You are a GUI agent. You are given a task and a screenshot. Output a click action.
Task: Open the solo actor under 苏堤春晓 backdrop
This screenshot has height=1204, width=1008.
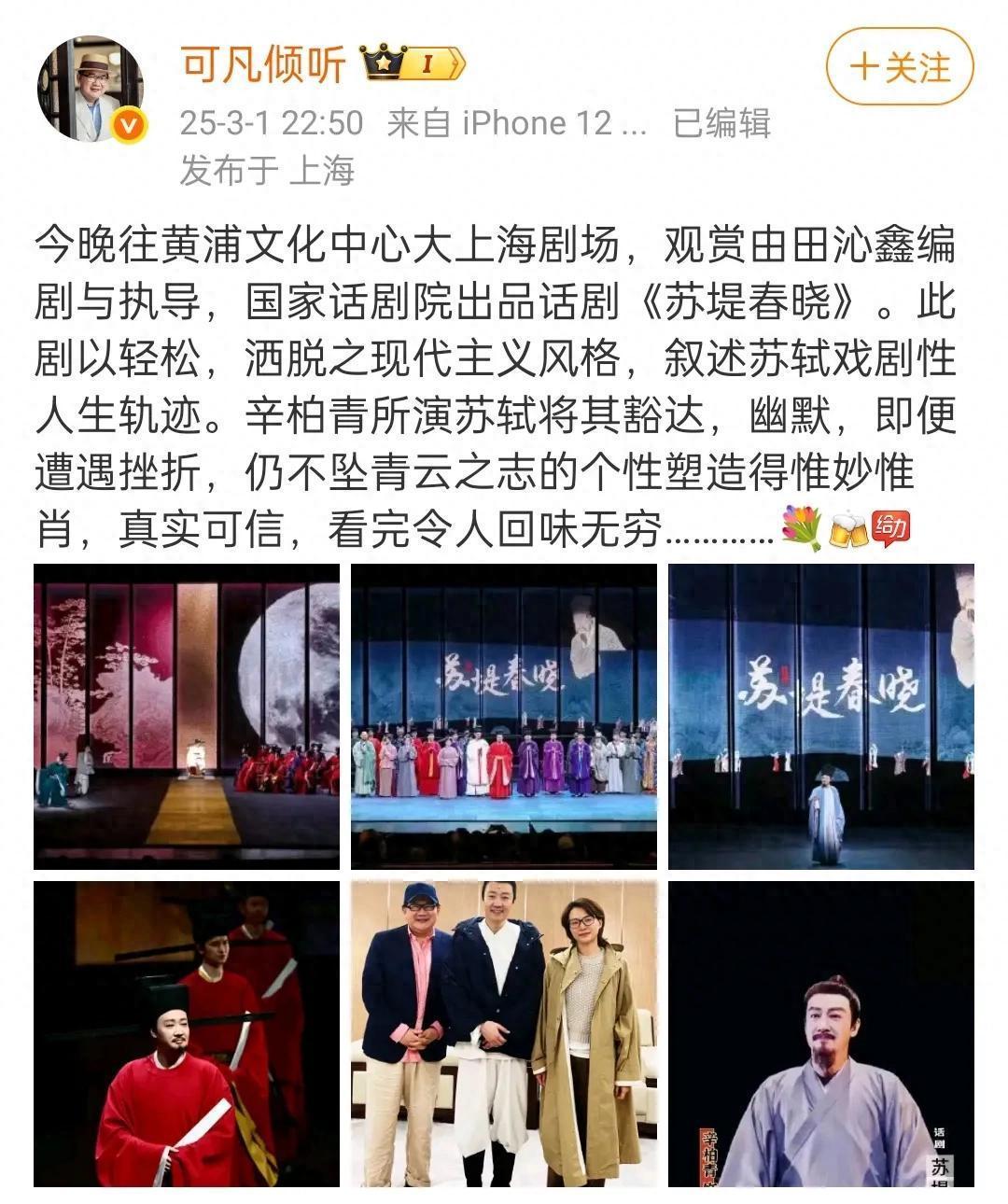tap(820, 716)
